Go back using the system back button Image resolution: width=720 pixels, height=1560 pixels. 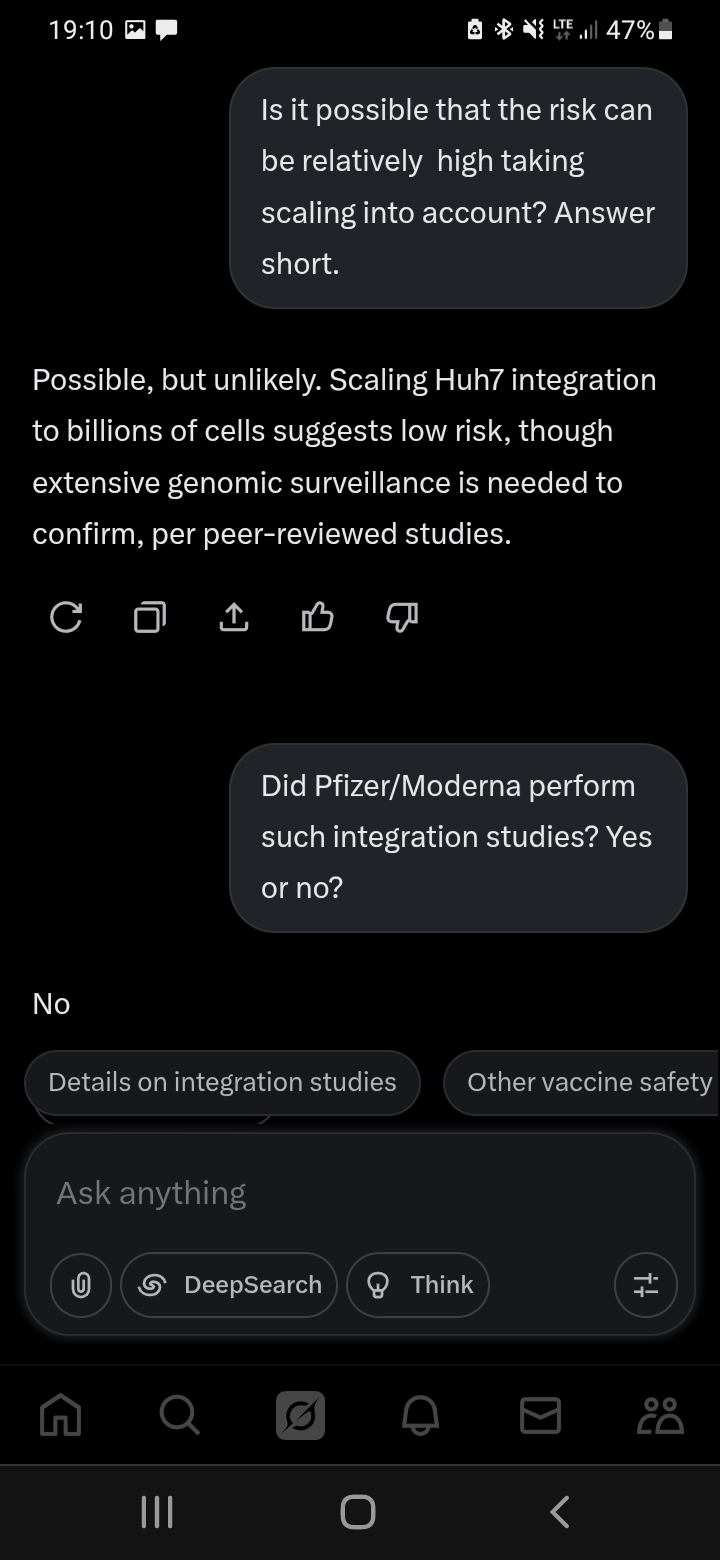click(561, 1512)
